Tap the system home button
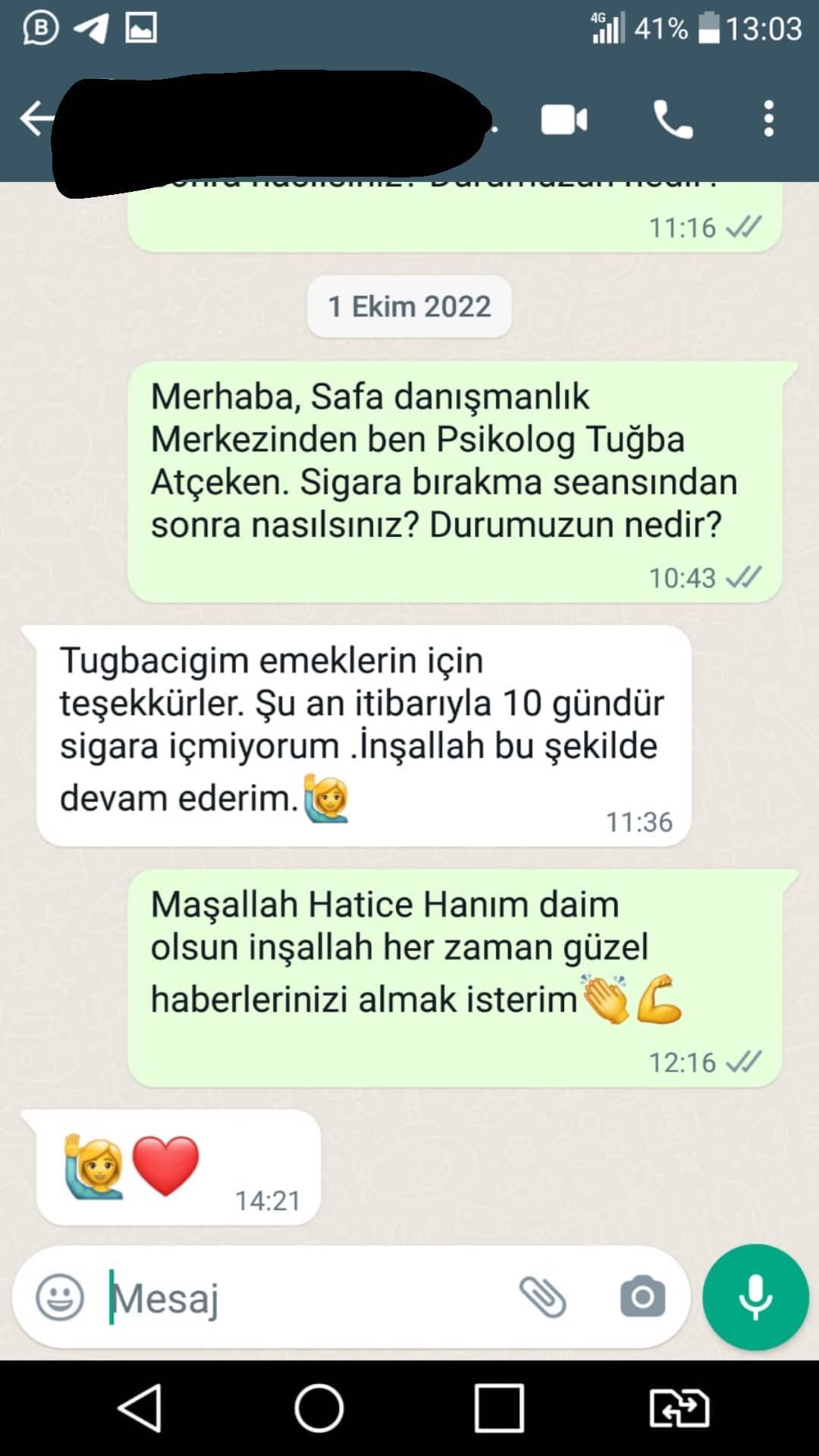This screenshot has width=819, height=1456. [318, 1408]
